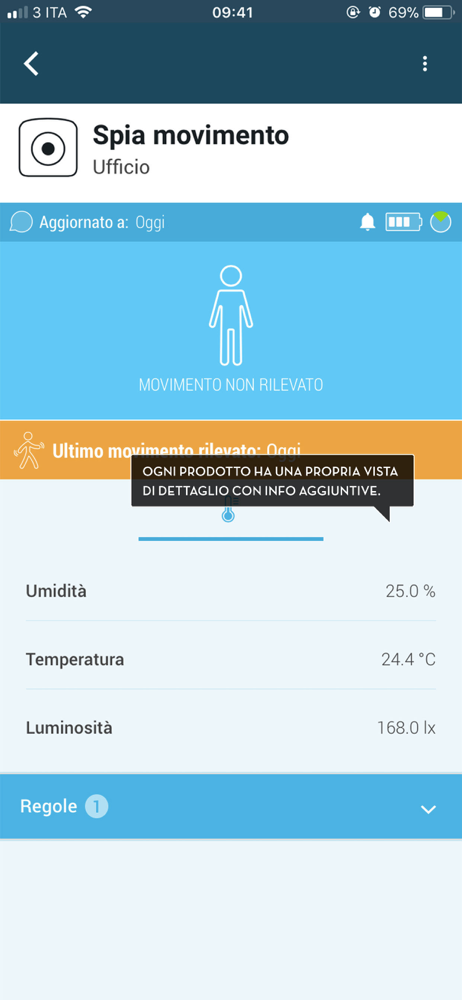Open the three-dot overflow menu
This screenshot has width=462, height=1000.
click(425, 64)
